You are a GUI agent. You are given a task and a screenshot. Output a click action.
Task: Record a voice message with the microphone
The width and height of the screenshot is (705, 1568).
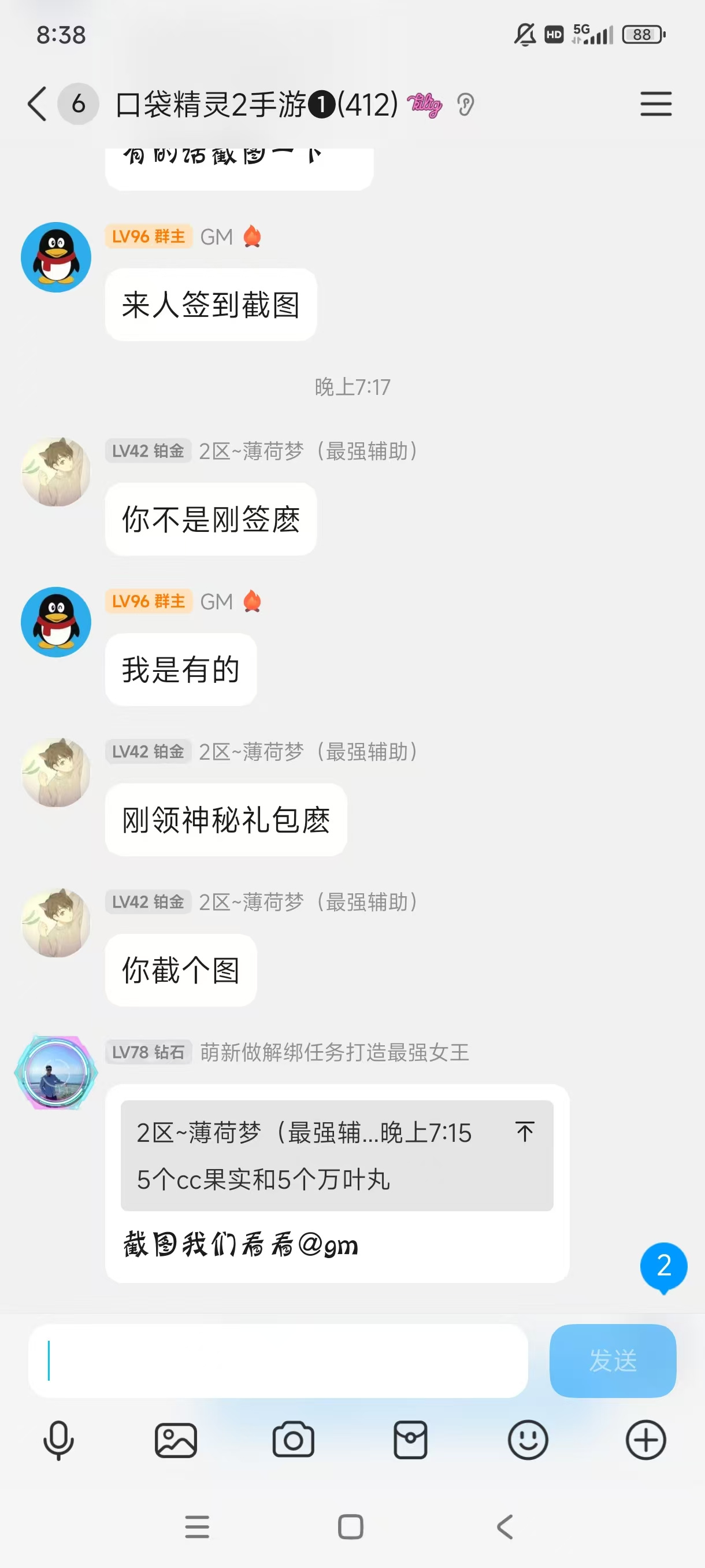[x=58, y=1440]
